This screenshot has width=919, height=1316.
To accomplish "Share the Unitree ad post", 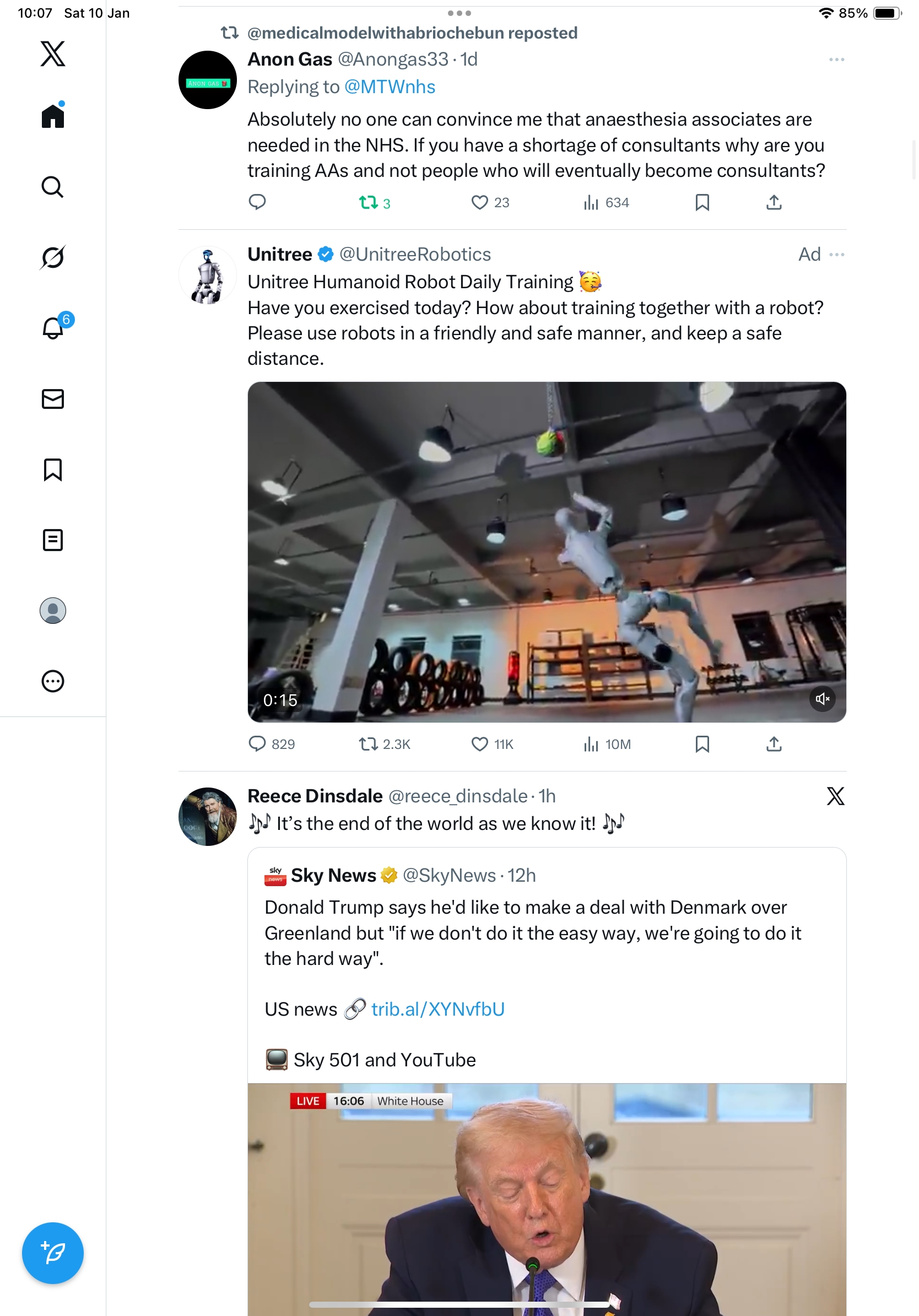I will 774,744.
